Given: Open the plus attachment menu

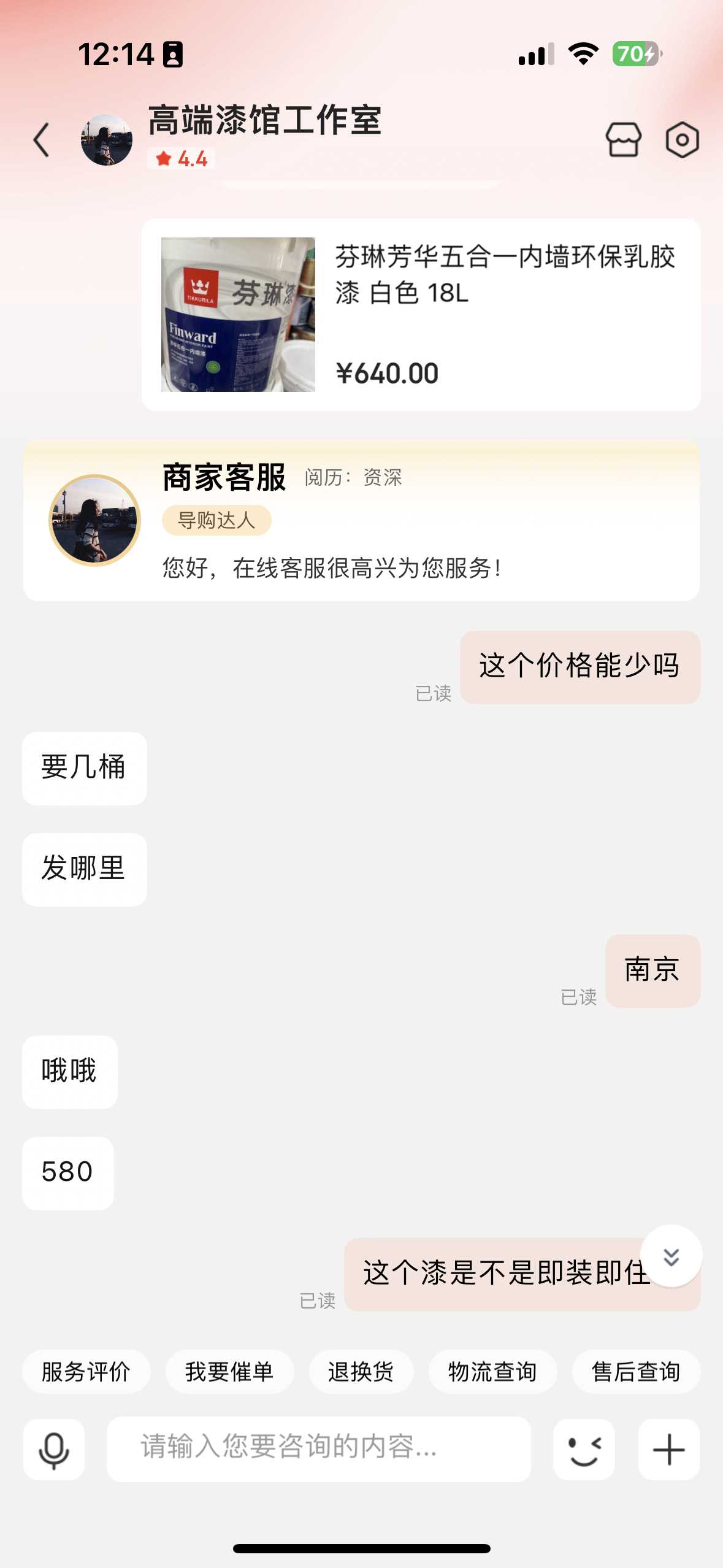Looking at the screenshot, I should pos(668,1450).
